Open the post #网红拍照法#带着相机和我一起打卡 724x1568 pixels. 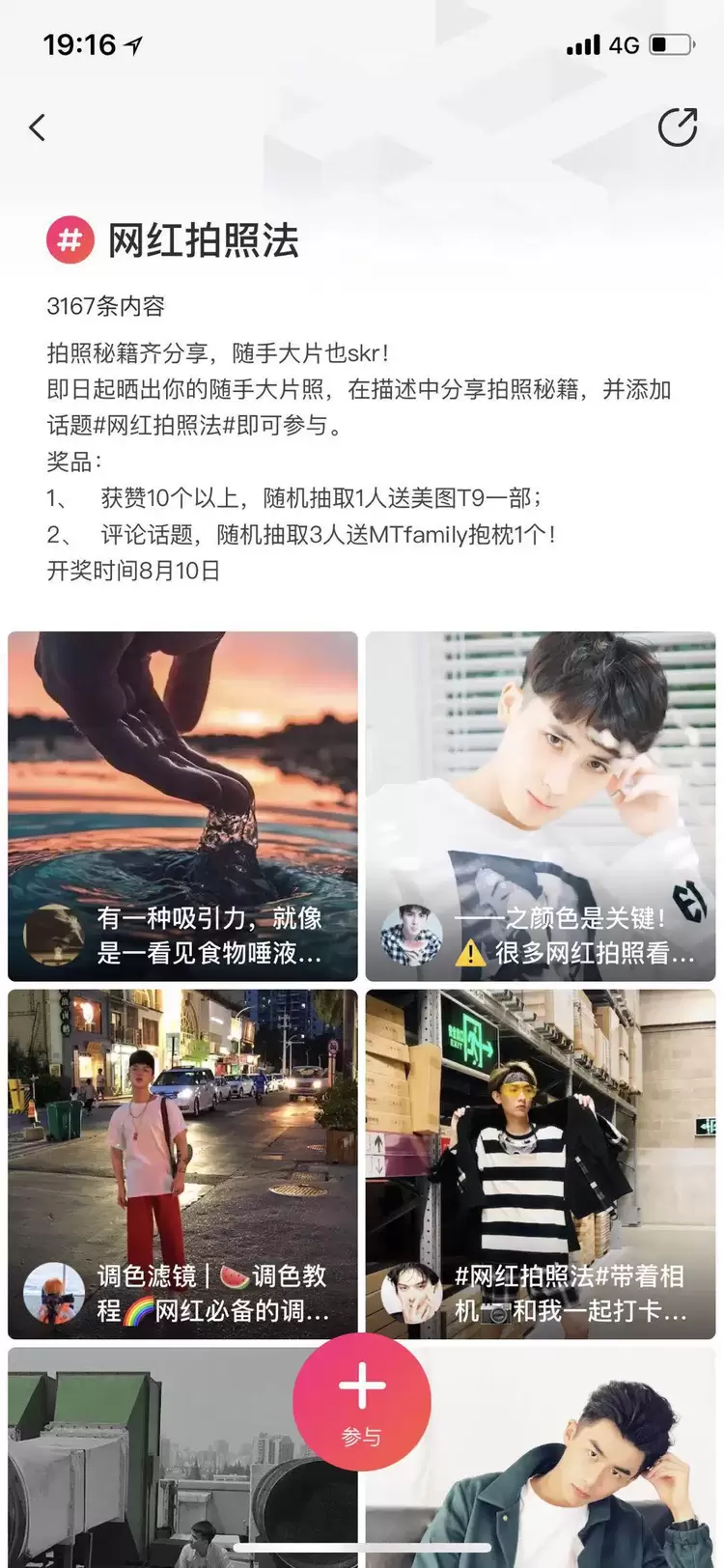540,1163
